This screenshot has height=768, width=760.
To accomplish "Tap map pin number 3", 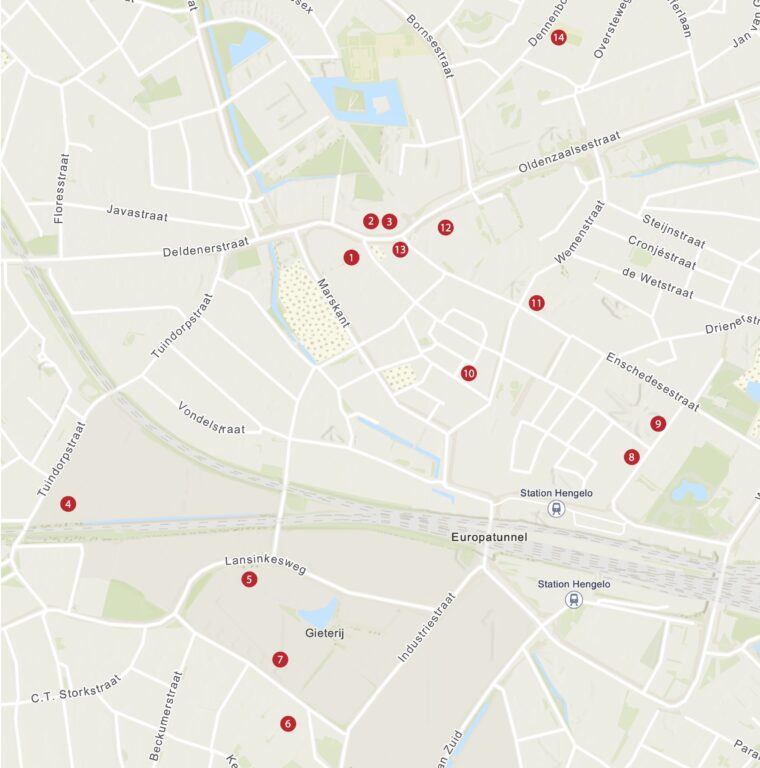I will pos(390,221).
